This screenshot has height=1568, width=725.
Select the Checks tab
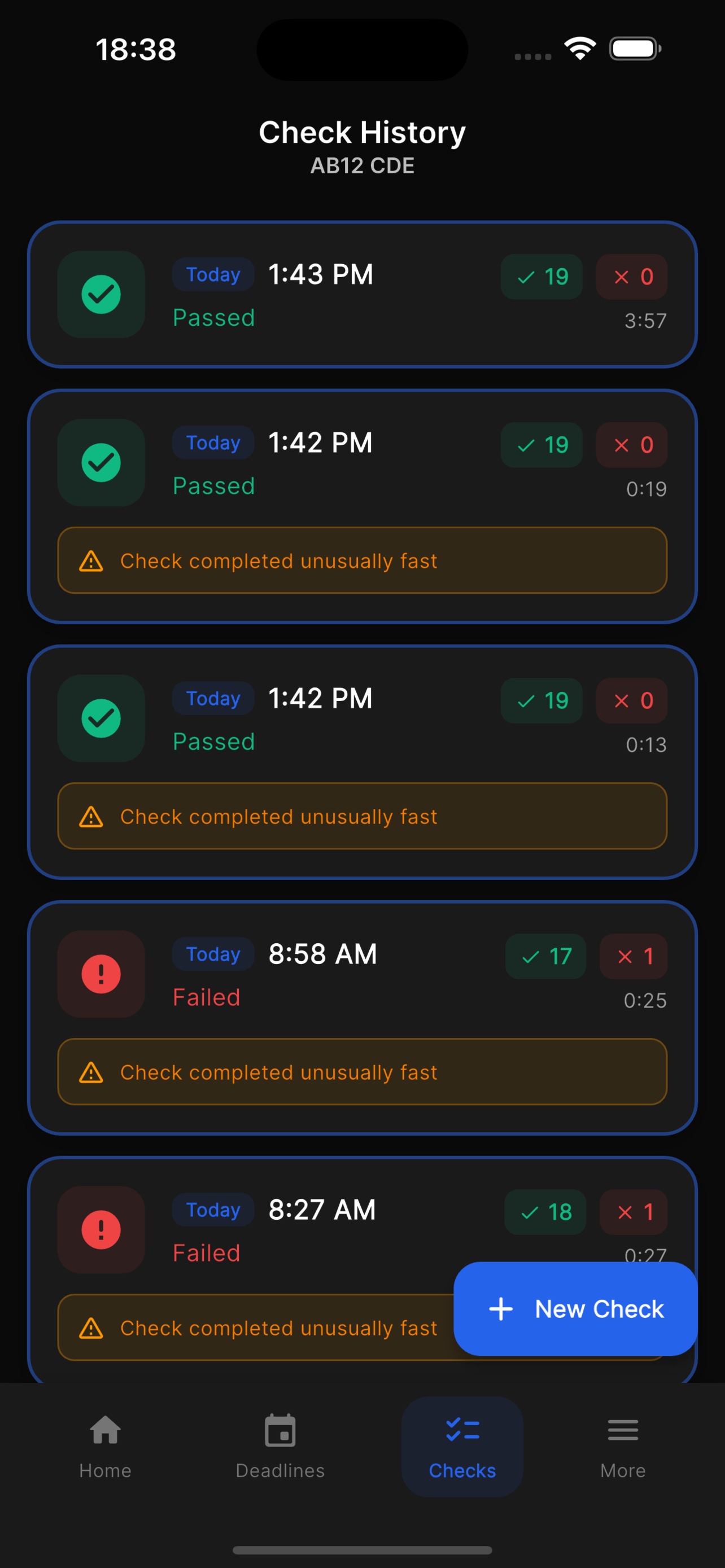coord(462,1446)
